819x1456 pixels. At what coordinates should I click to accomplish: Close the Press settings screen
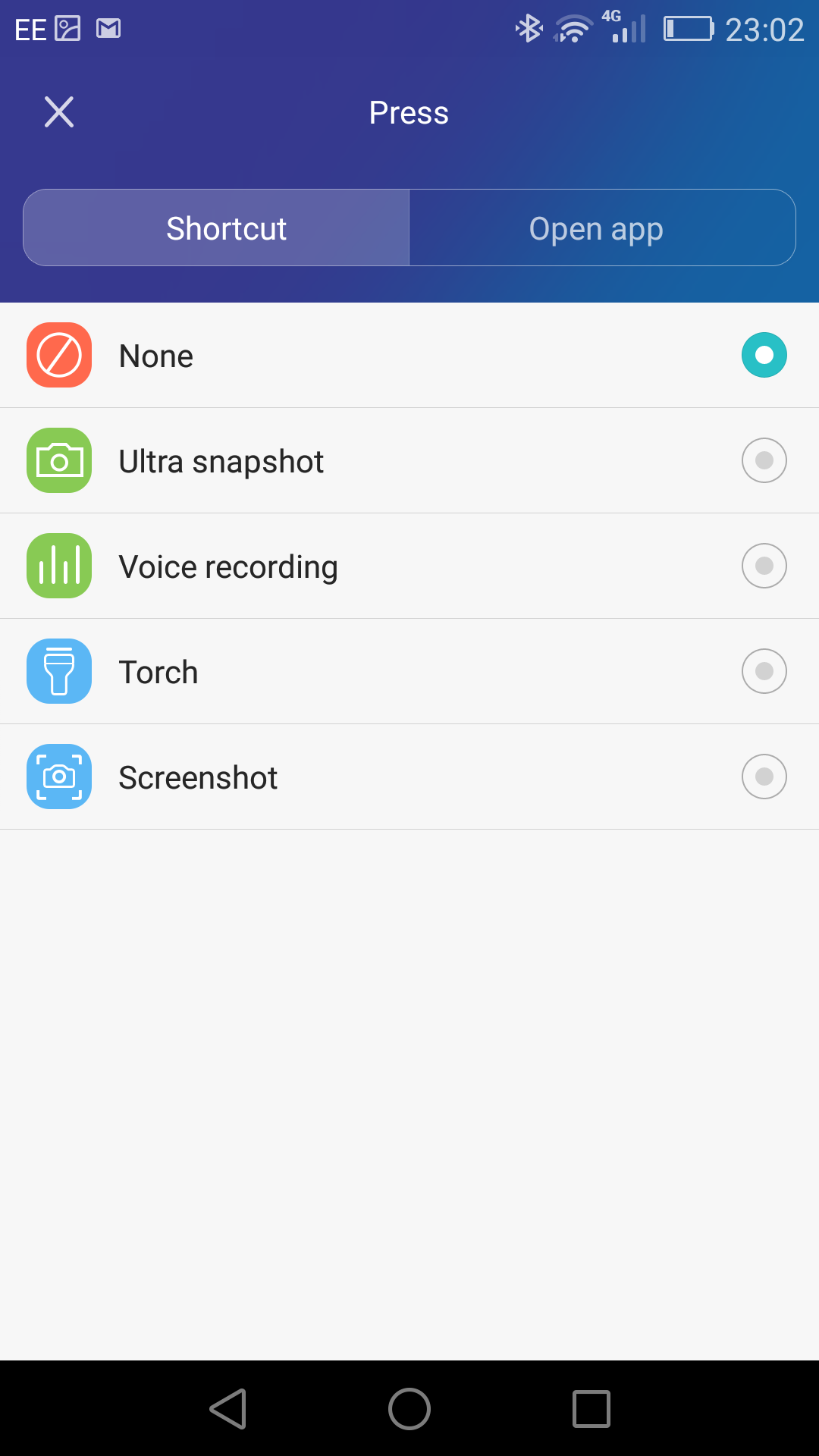point(59,112)
